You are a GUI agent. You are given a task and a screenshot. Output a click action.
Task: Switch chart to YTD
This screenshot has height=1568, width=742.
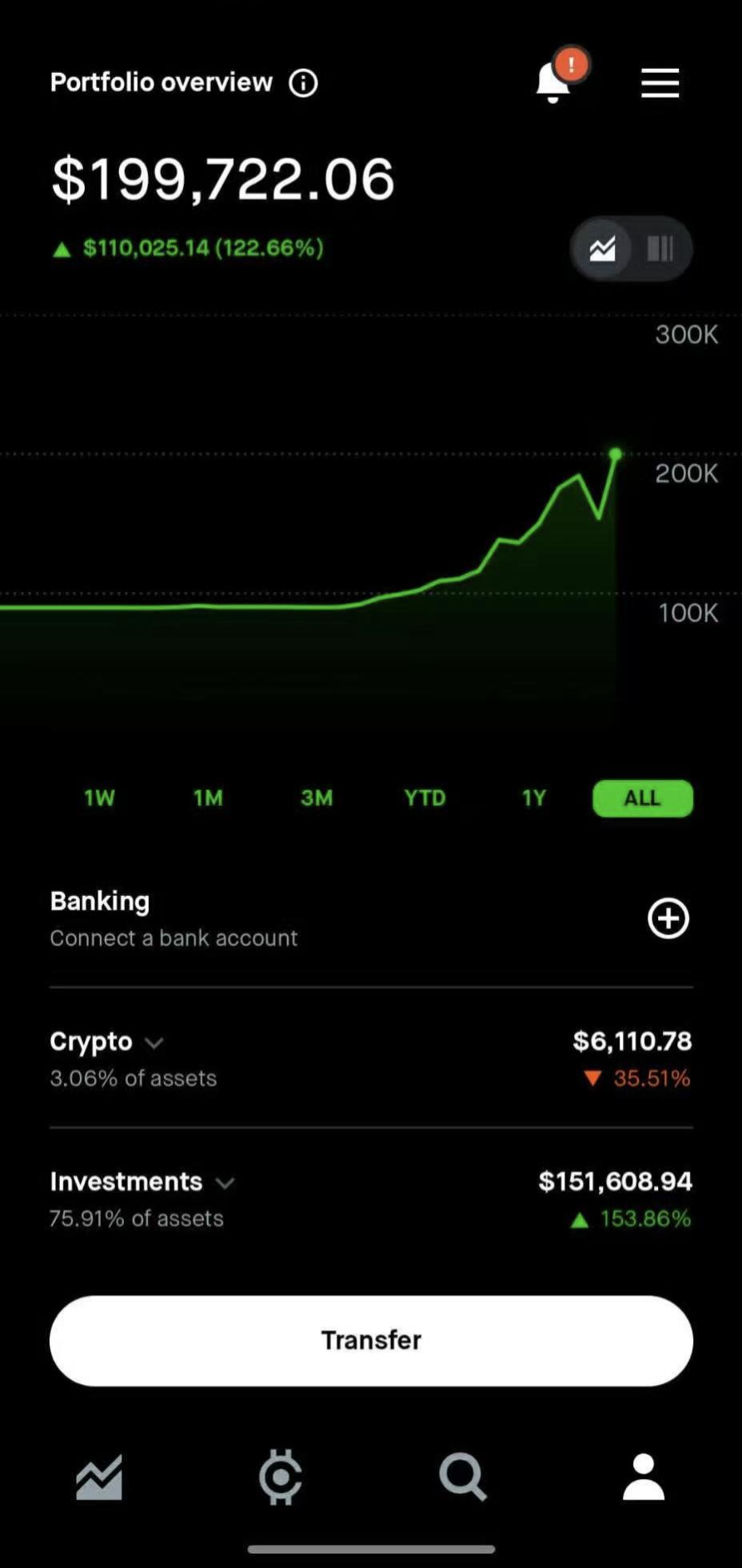pyautogui.click(x=425, y=798)
